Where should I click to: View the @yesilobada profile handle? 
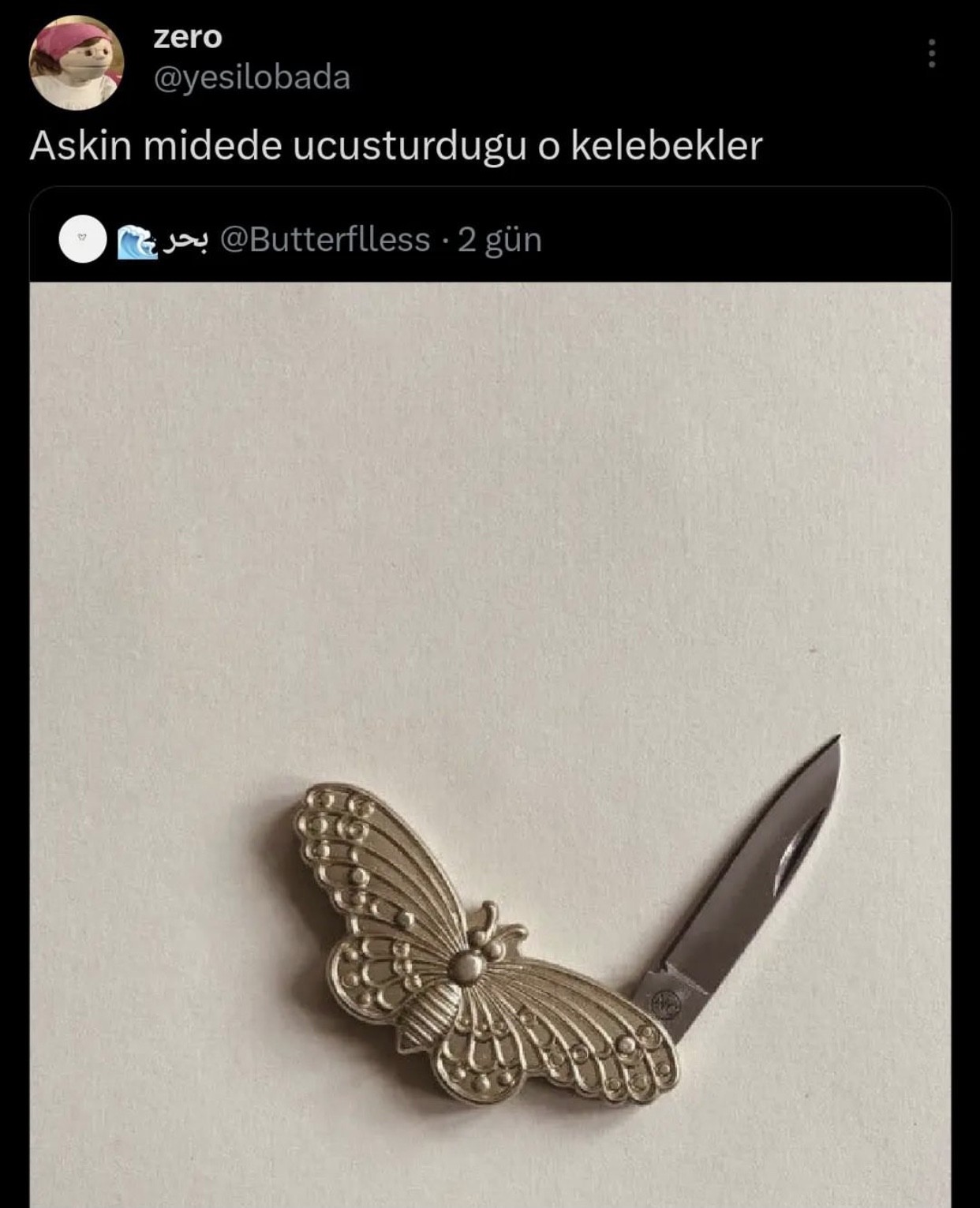point(251,78)
